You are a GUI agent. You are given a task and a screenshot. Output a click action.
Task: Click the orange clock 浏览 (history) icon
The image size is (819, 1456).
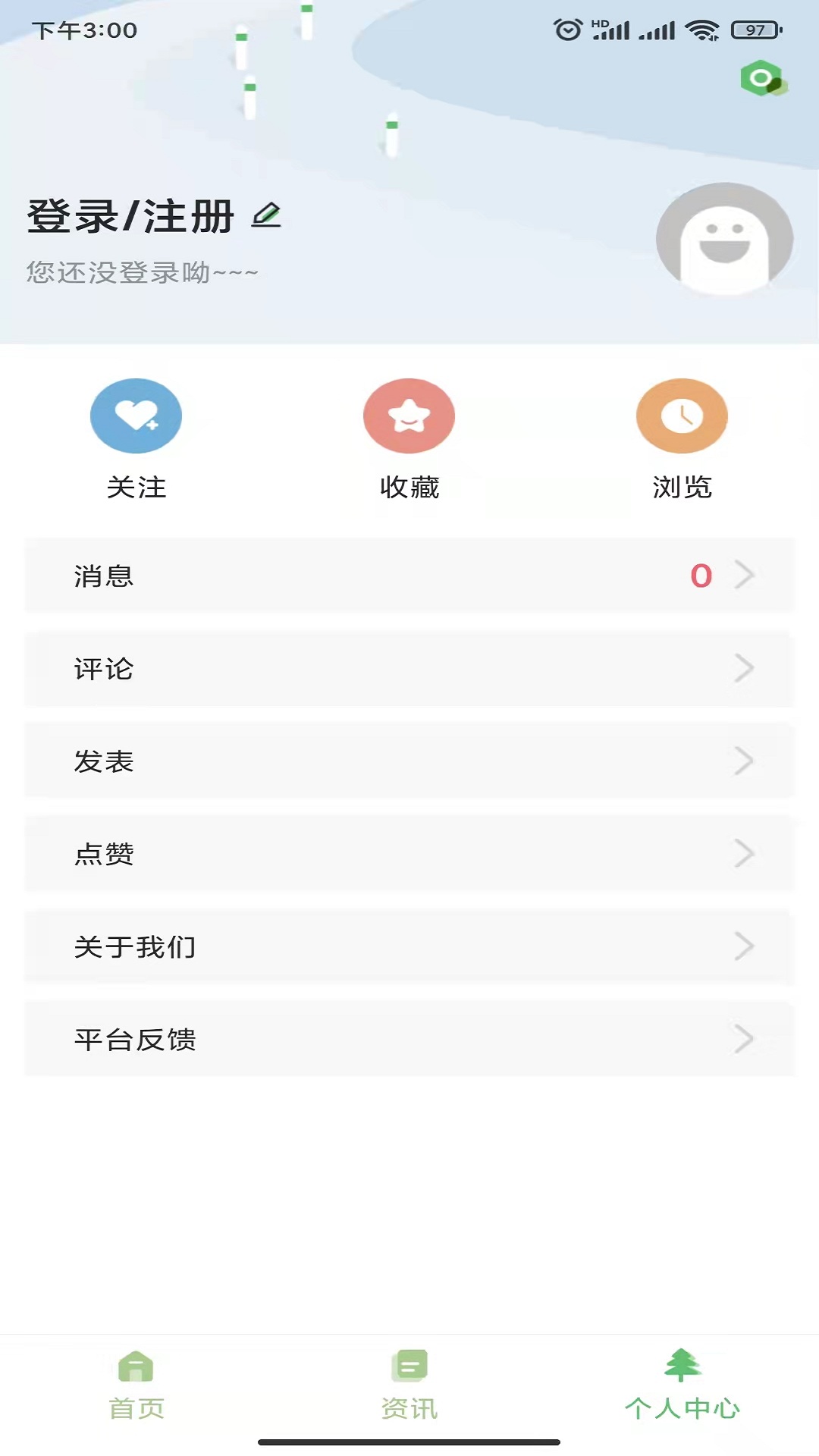pos(681,416)
